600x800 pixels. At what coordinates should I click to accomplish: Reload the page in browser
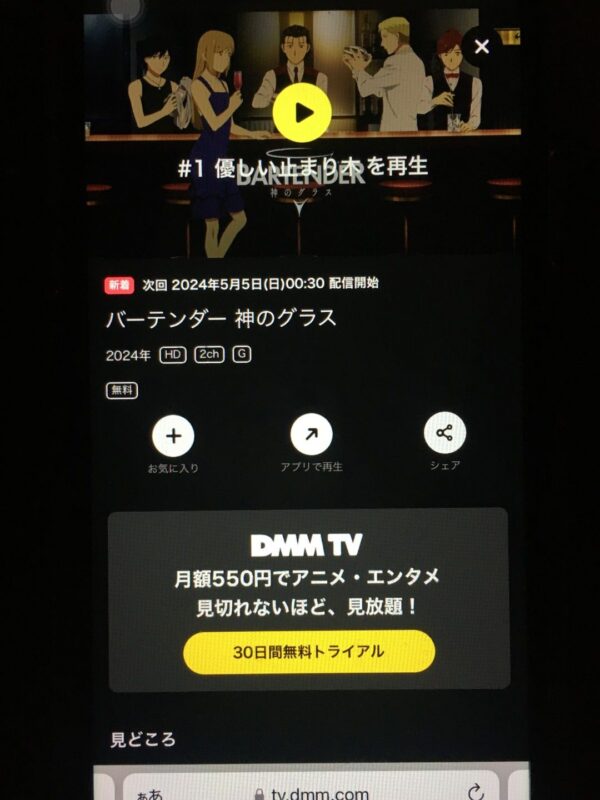pyautogui.click(x=476, y=792)
